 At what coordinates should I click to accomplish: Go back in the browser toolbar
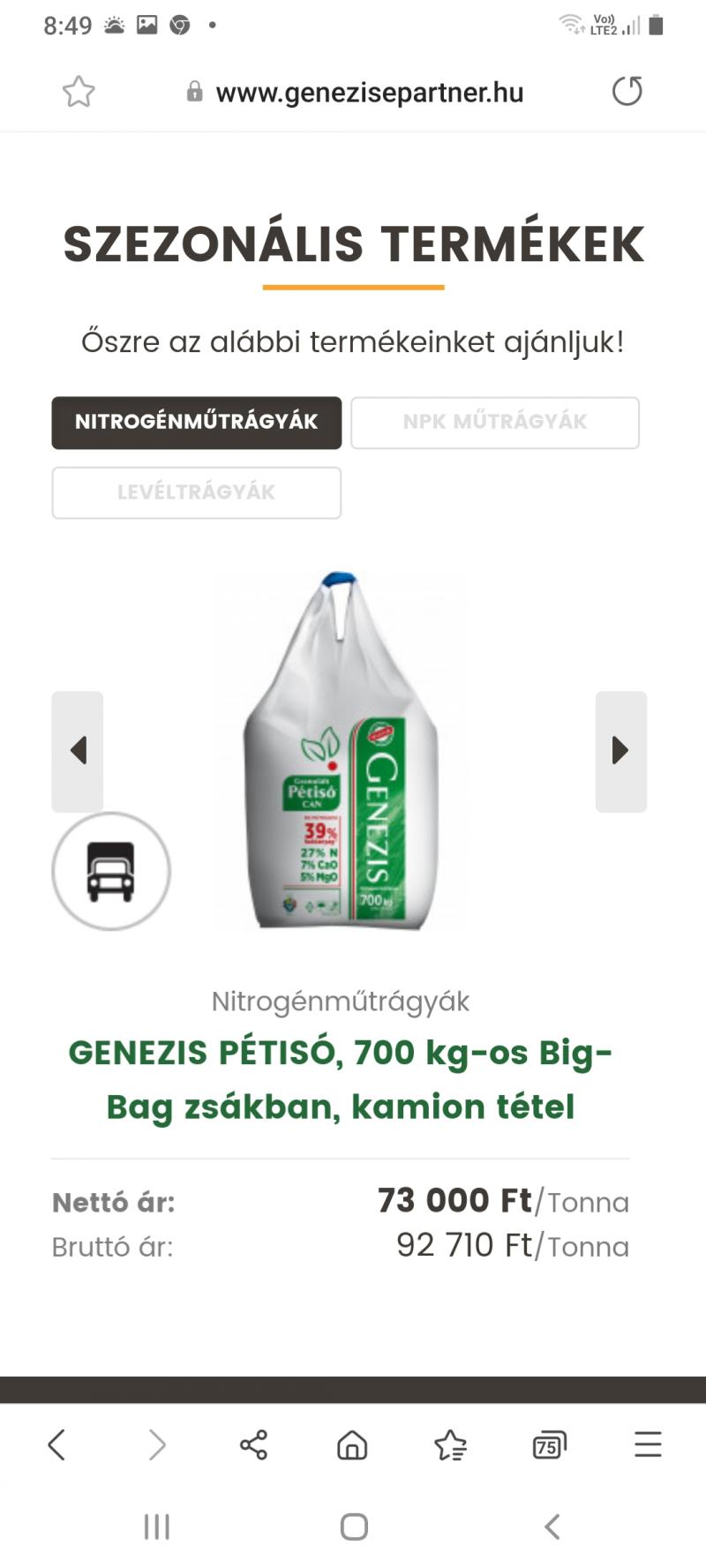click(56, 1445)
